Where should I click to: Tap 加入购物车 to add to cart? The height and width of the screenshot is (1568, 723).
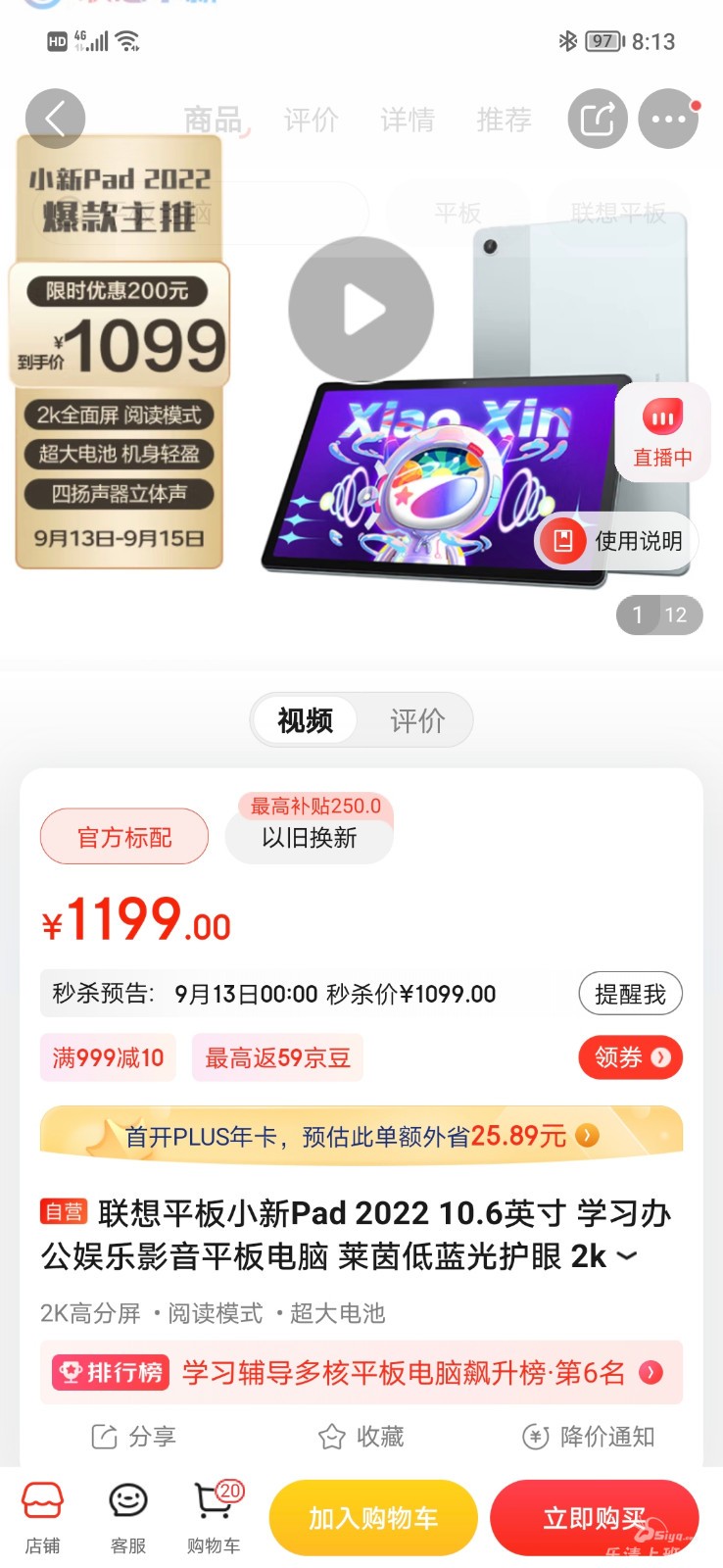(x=372, y=1518)
